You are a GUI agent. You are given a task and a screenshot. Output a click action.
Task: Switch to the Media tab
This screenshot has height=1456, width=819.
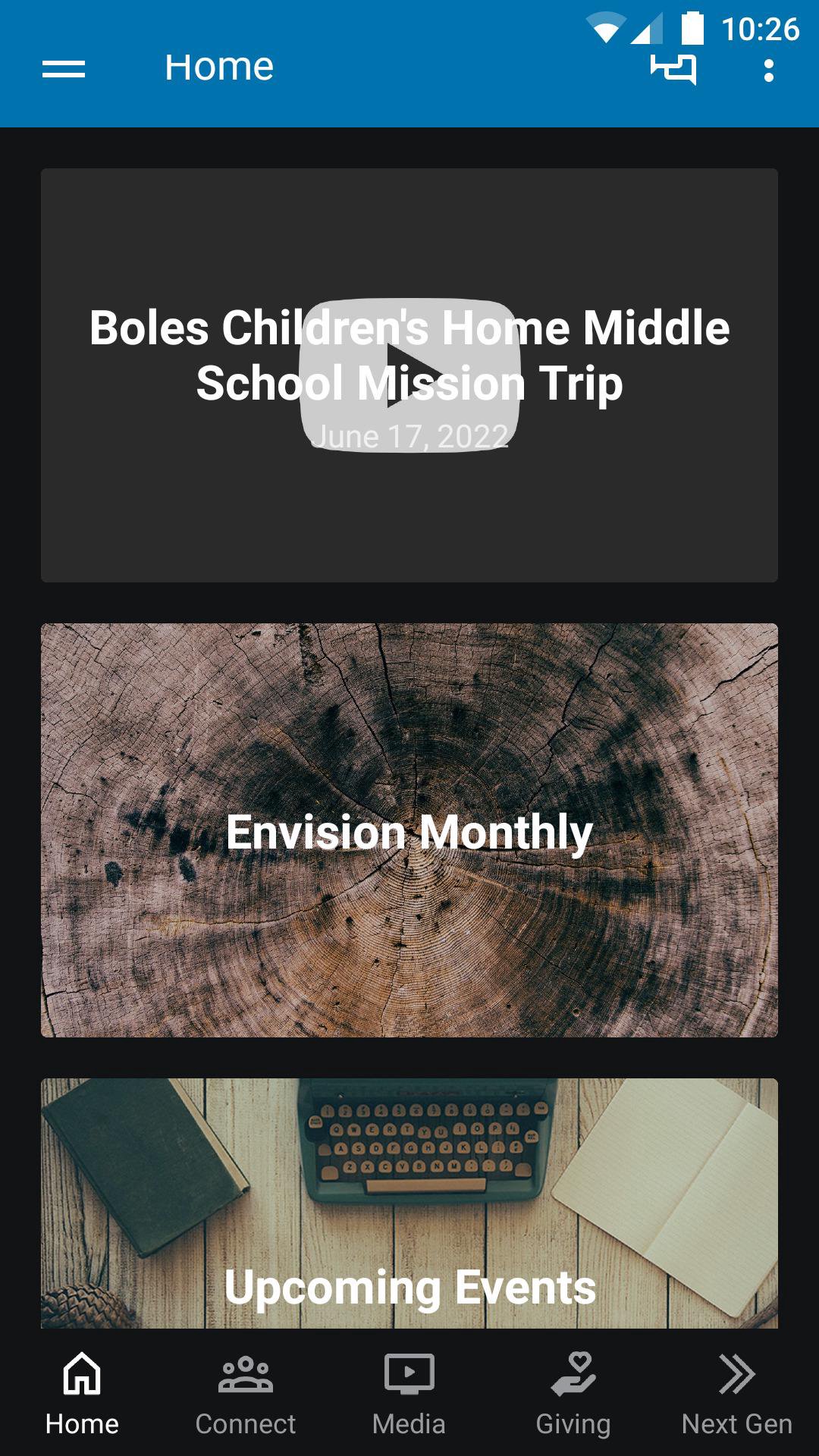[409, 1392]
